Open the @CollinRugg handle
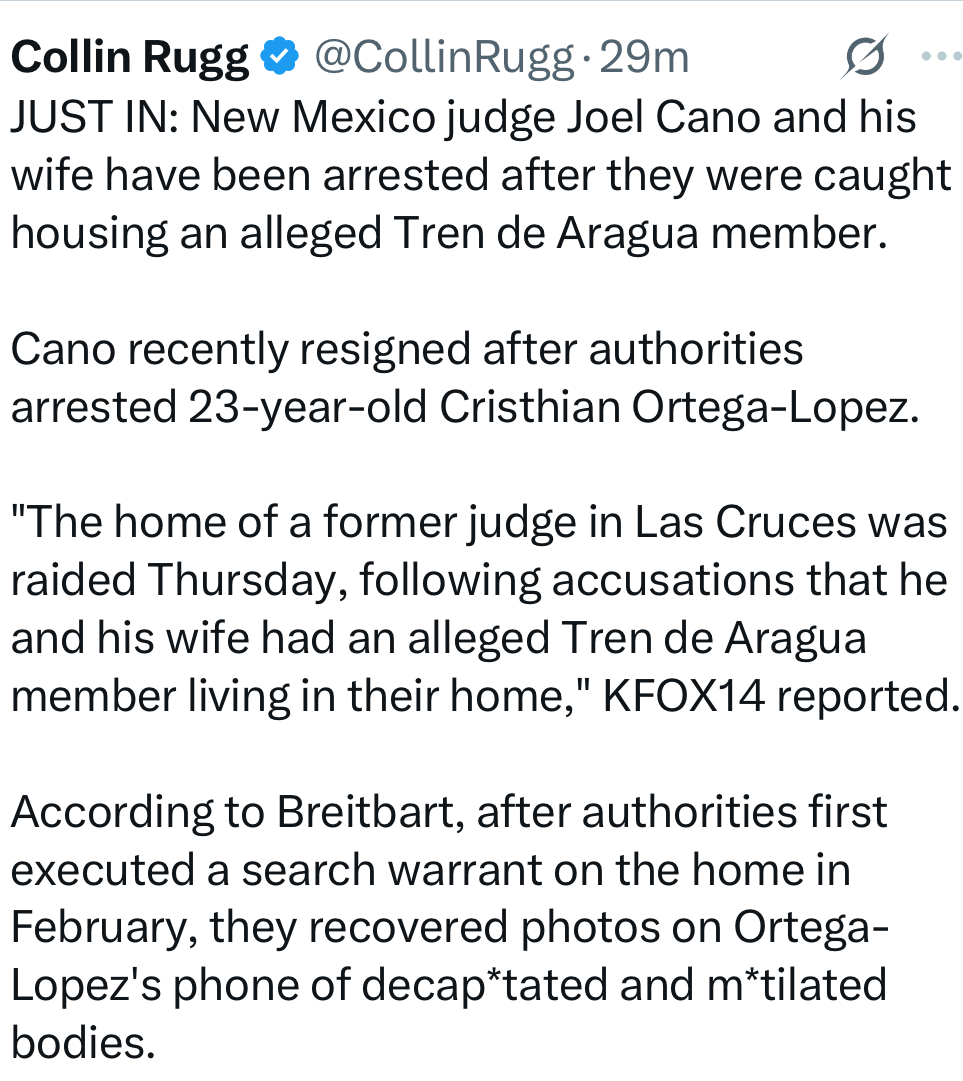Viewport: 963px width, 1081px height. tap(445, 59)
